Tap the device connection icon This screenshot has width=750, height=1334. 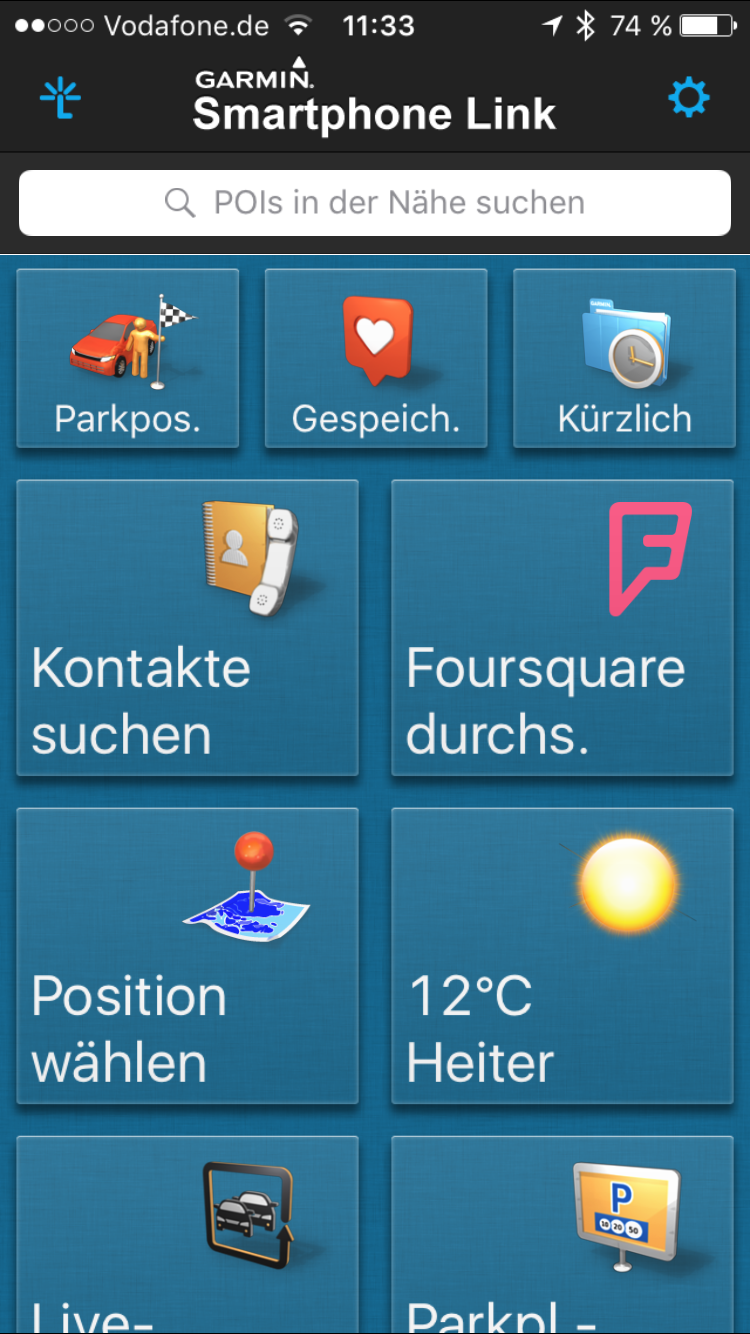(61, 98)
